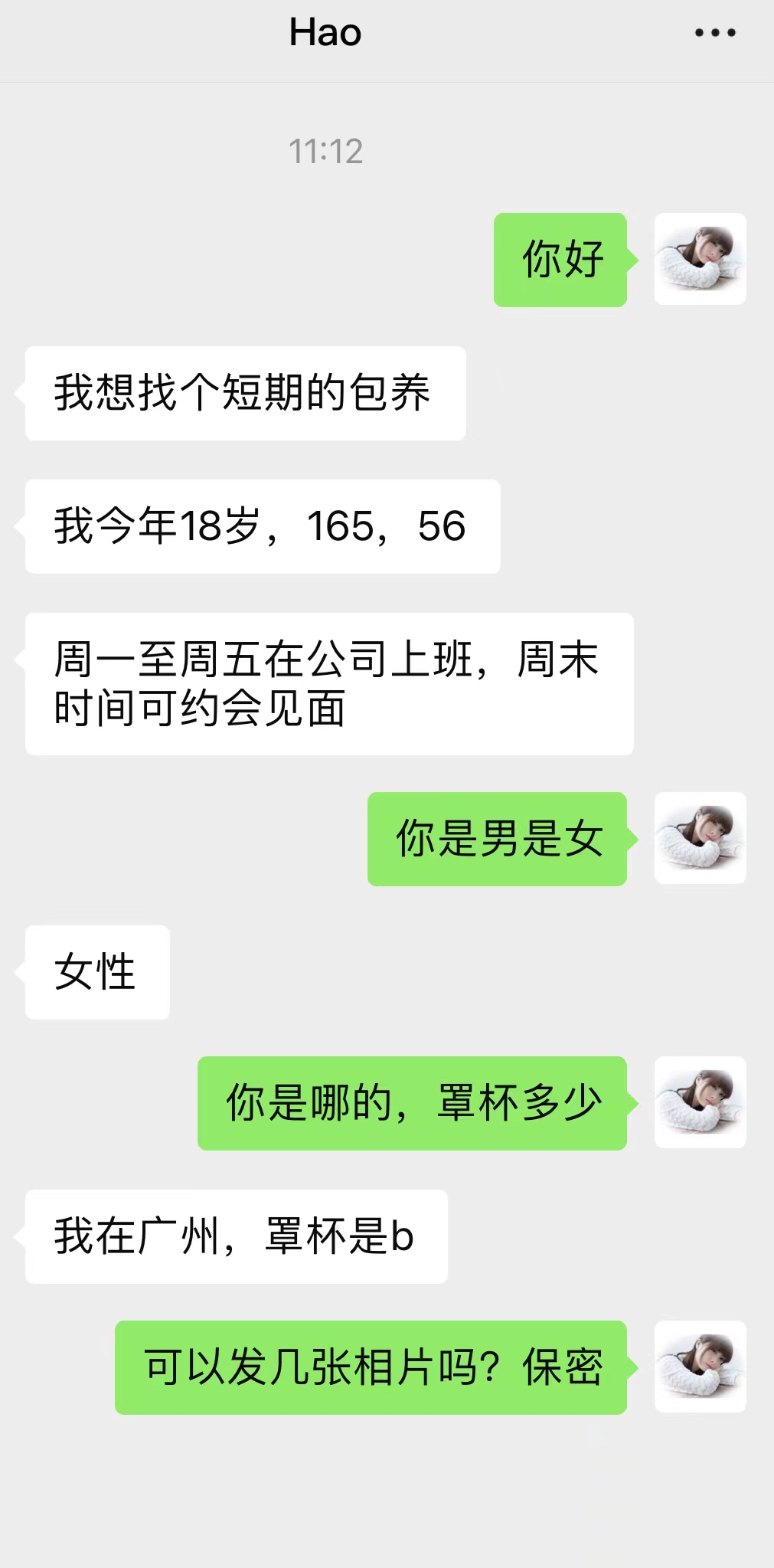Open the three-dot chat options menu
This screenshot has height=1568, width=774.
pyautogui.click(x=715, y=33)
